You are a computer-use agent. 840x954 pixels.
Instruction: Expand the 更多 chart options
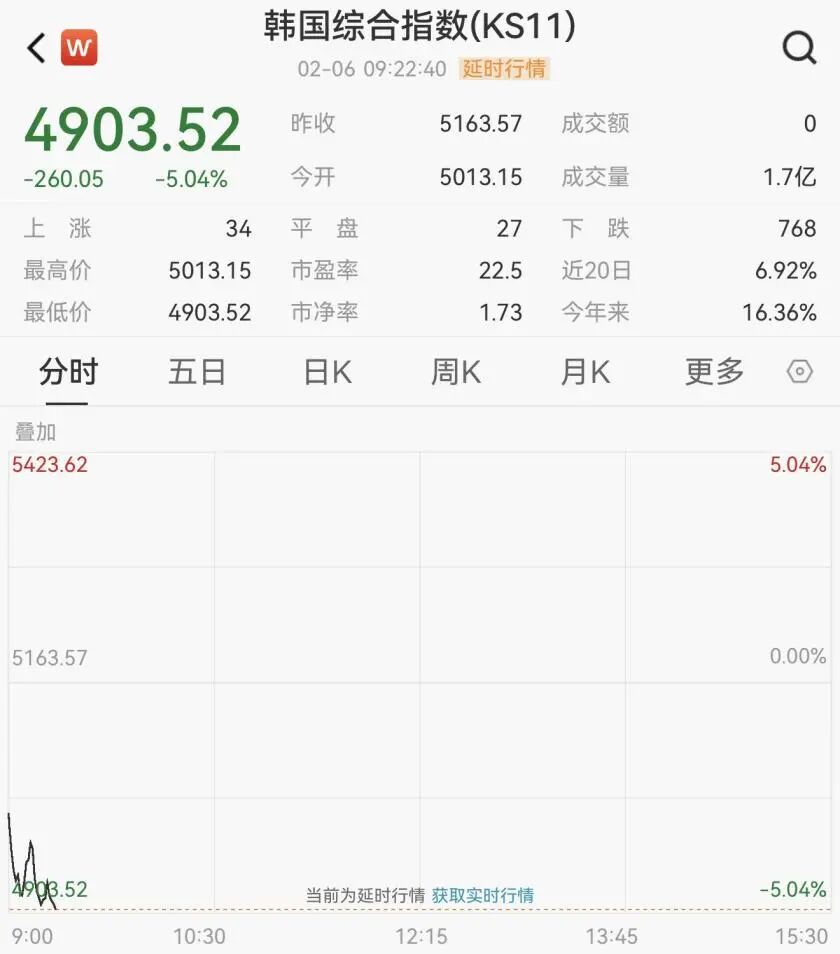click(x=714, y=372)
